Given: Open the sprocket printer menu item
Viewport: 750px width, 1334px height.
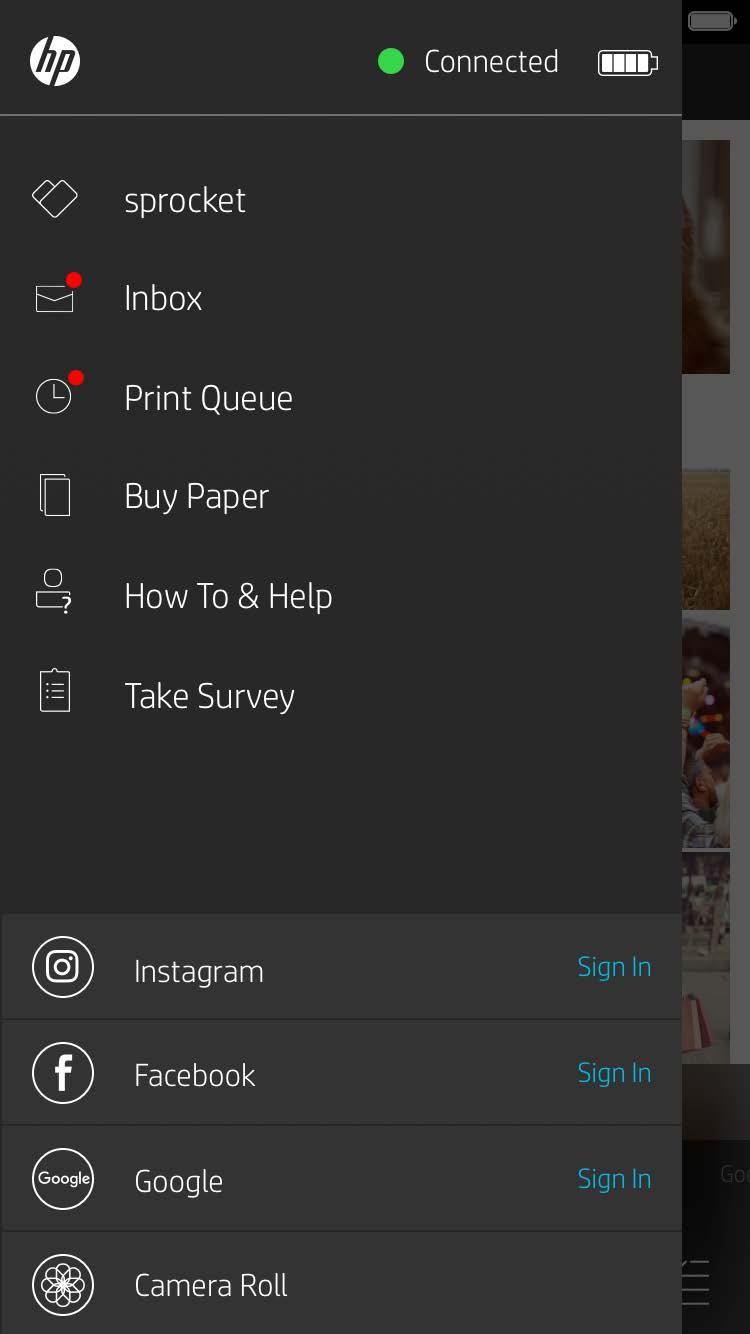Looking at the screenshot, I should pos(185,200).
